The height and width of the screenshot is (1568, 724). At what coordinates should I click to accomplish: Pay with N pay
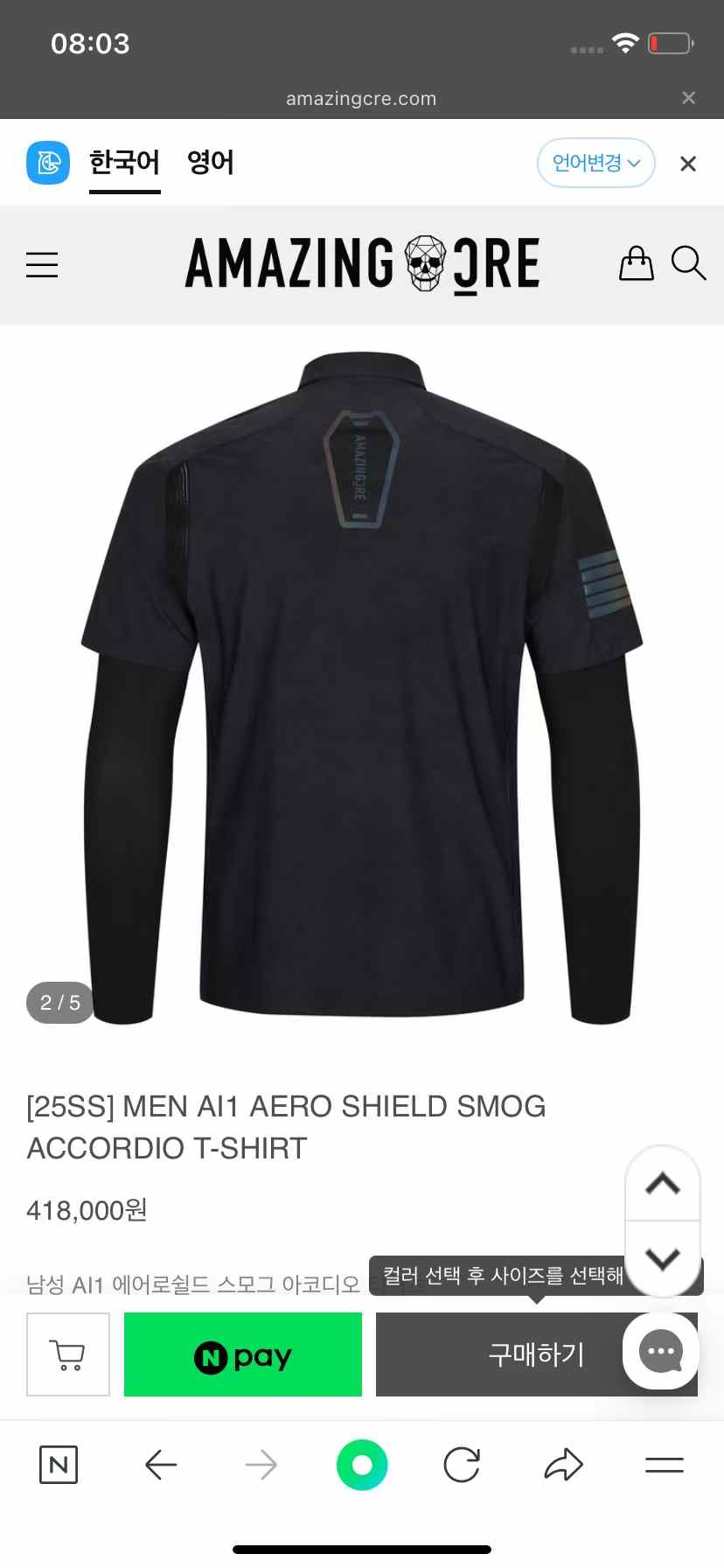click(x=243, y=1354)
